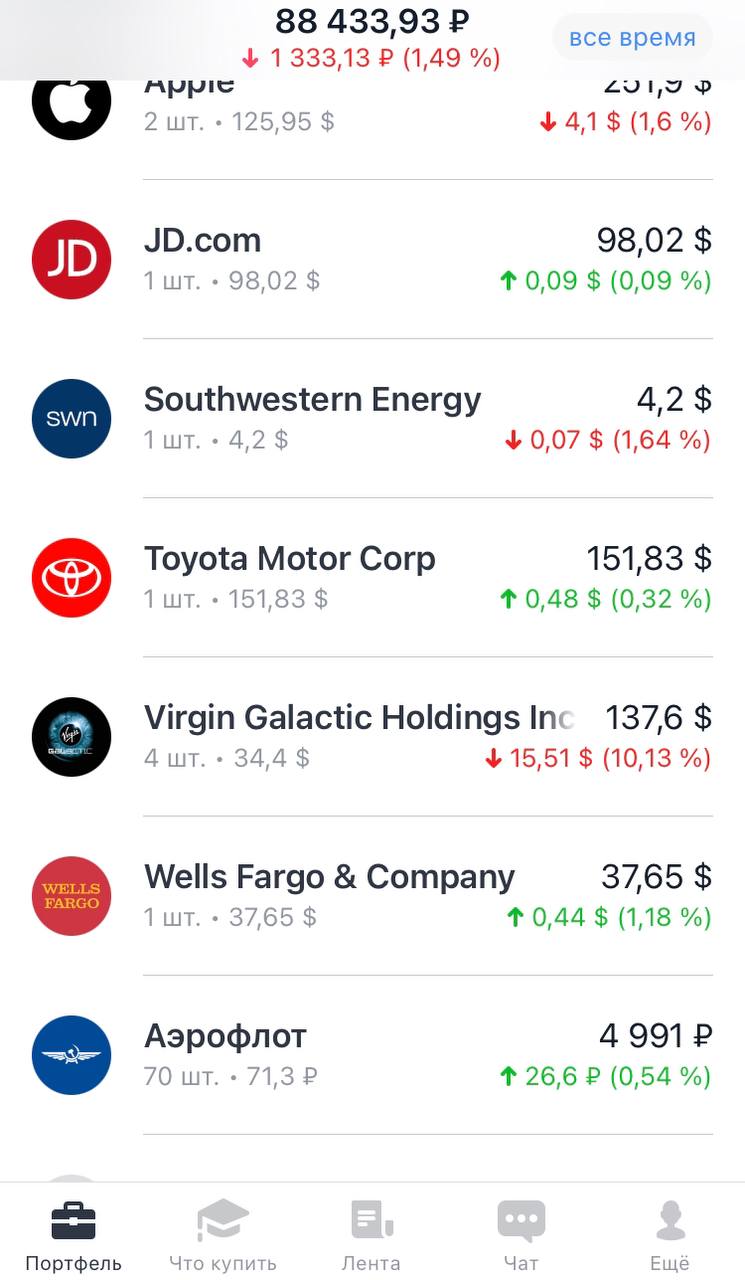View Southwestern Energy position details

372,418
